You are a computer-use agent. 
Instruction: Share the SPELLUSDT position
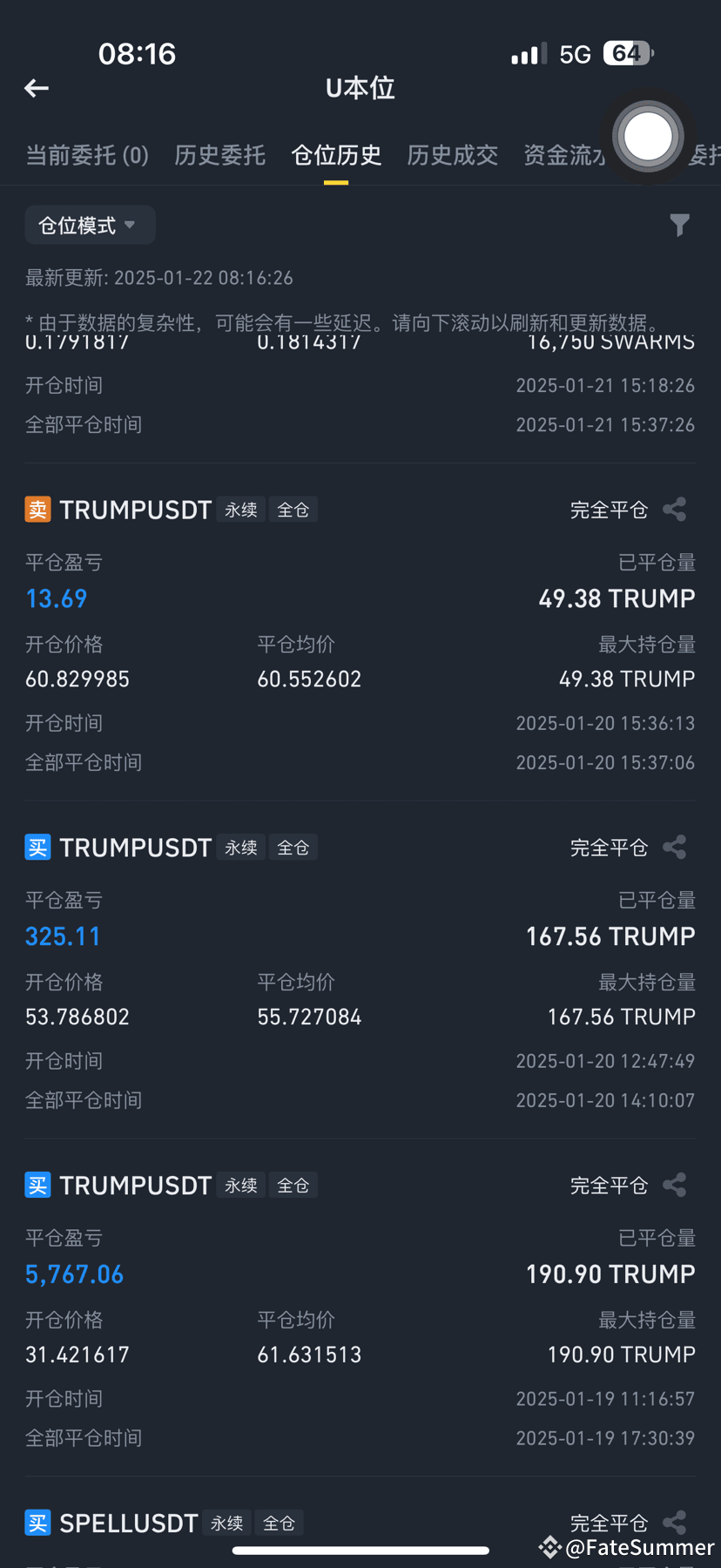675,1523
